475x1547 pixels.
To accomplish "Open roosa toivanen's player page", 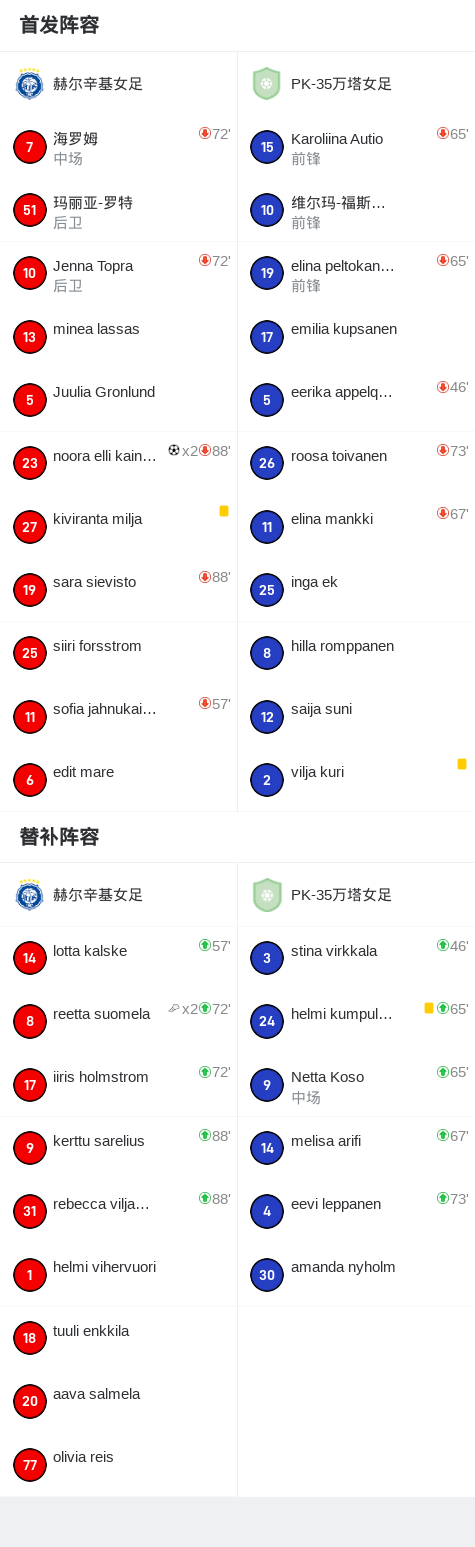I will pos(356,463).
